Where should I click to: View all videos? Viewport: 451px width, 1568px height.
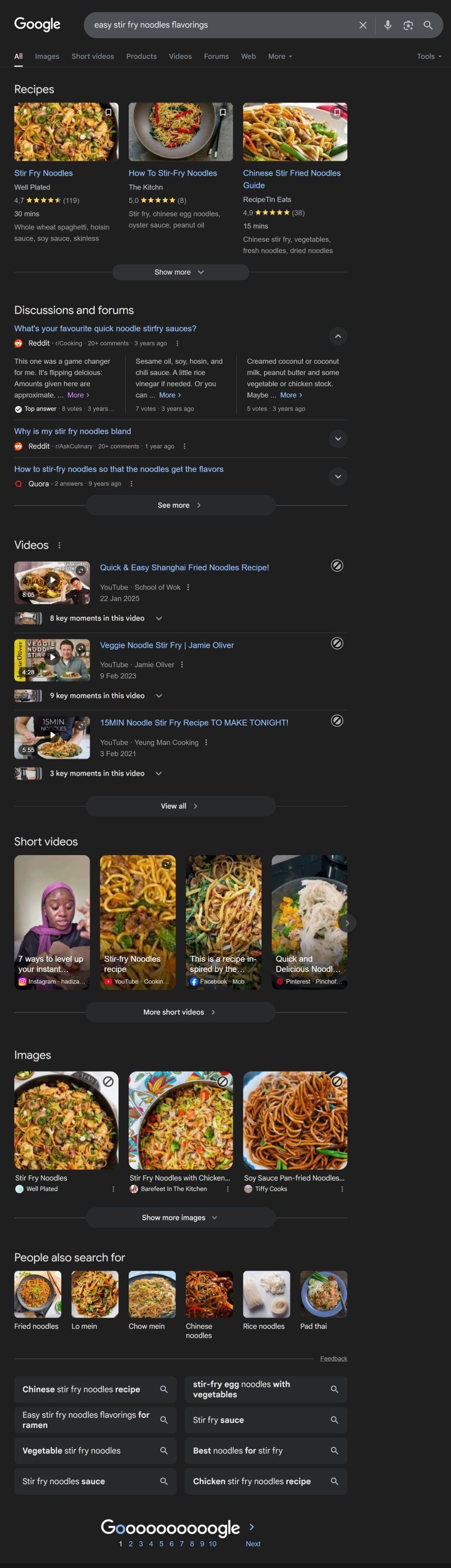180,806
